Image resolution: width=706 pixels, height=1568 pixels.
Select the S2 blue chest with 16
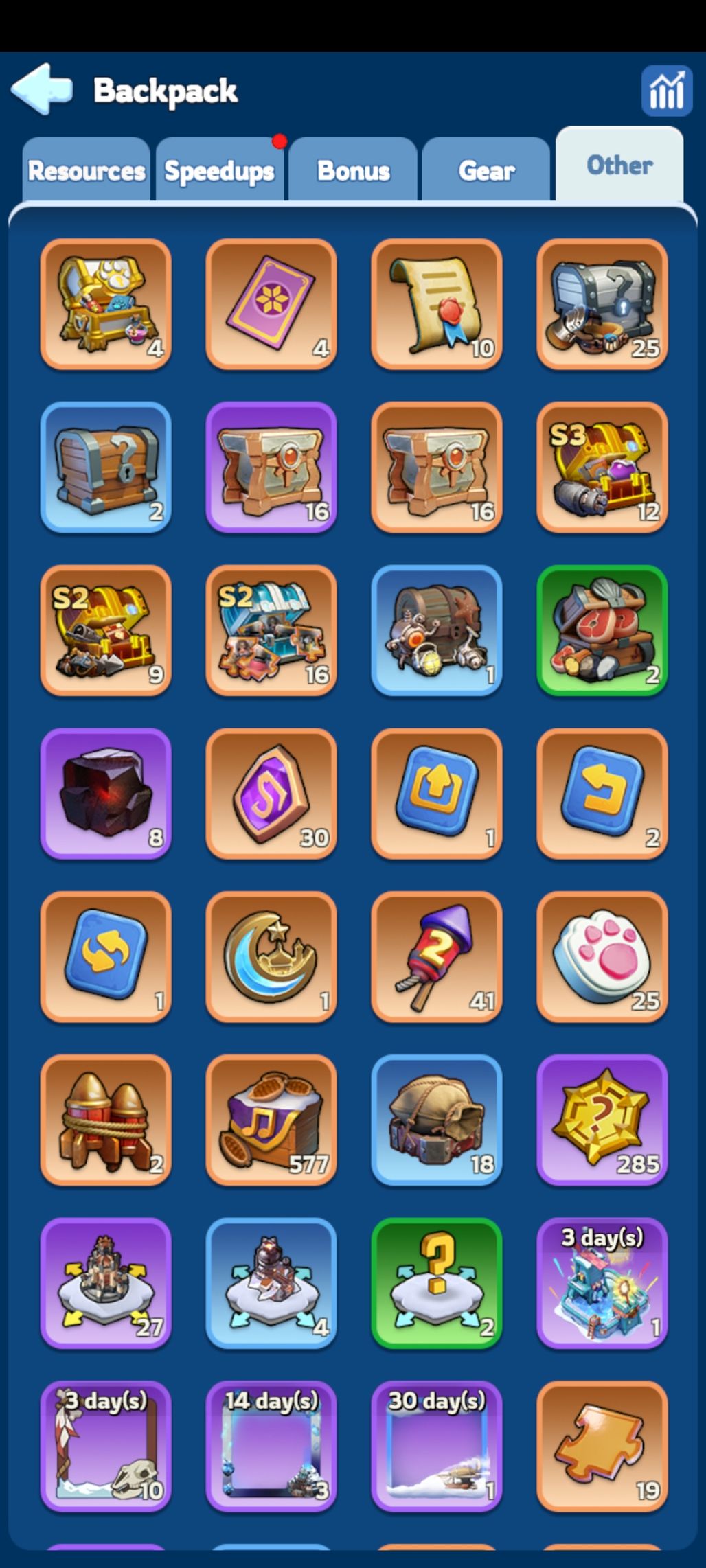click(x=271, y=631)
